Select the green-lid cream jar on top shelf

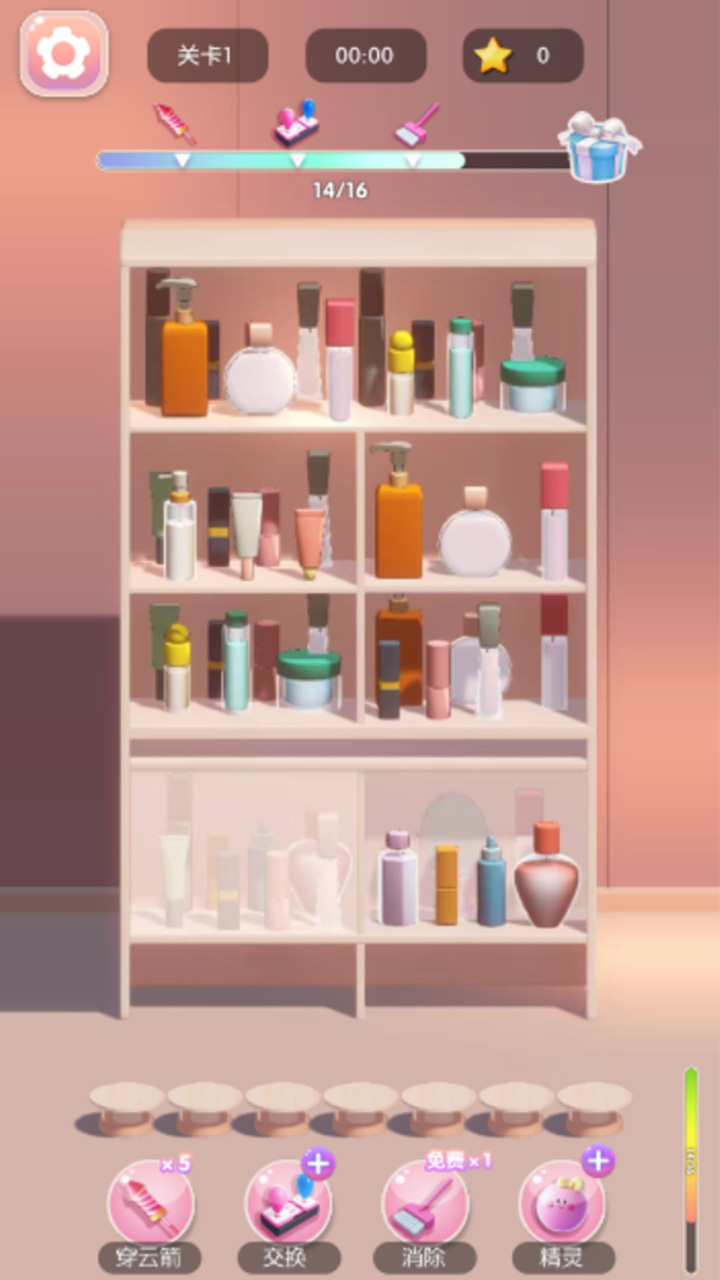point(532,385)
